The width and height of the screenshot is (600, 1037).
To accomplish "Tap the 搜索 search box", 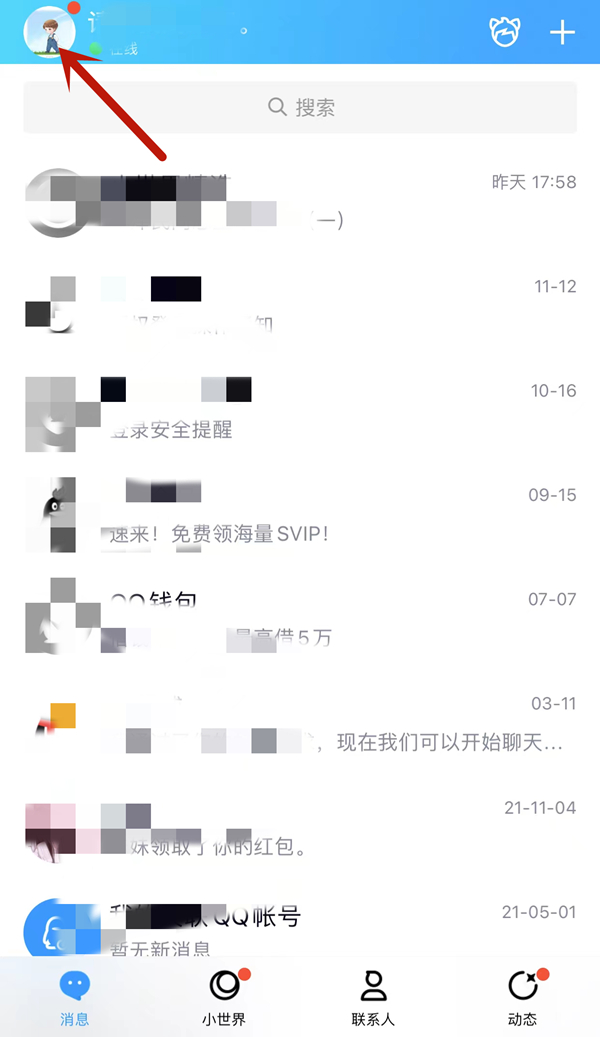I will [300, 107].
